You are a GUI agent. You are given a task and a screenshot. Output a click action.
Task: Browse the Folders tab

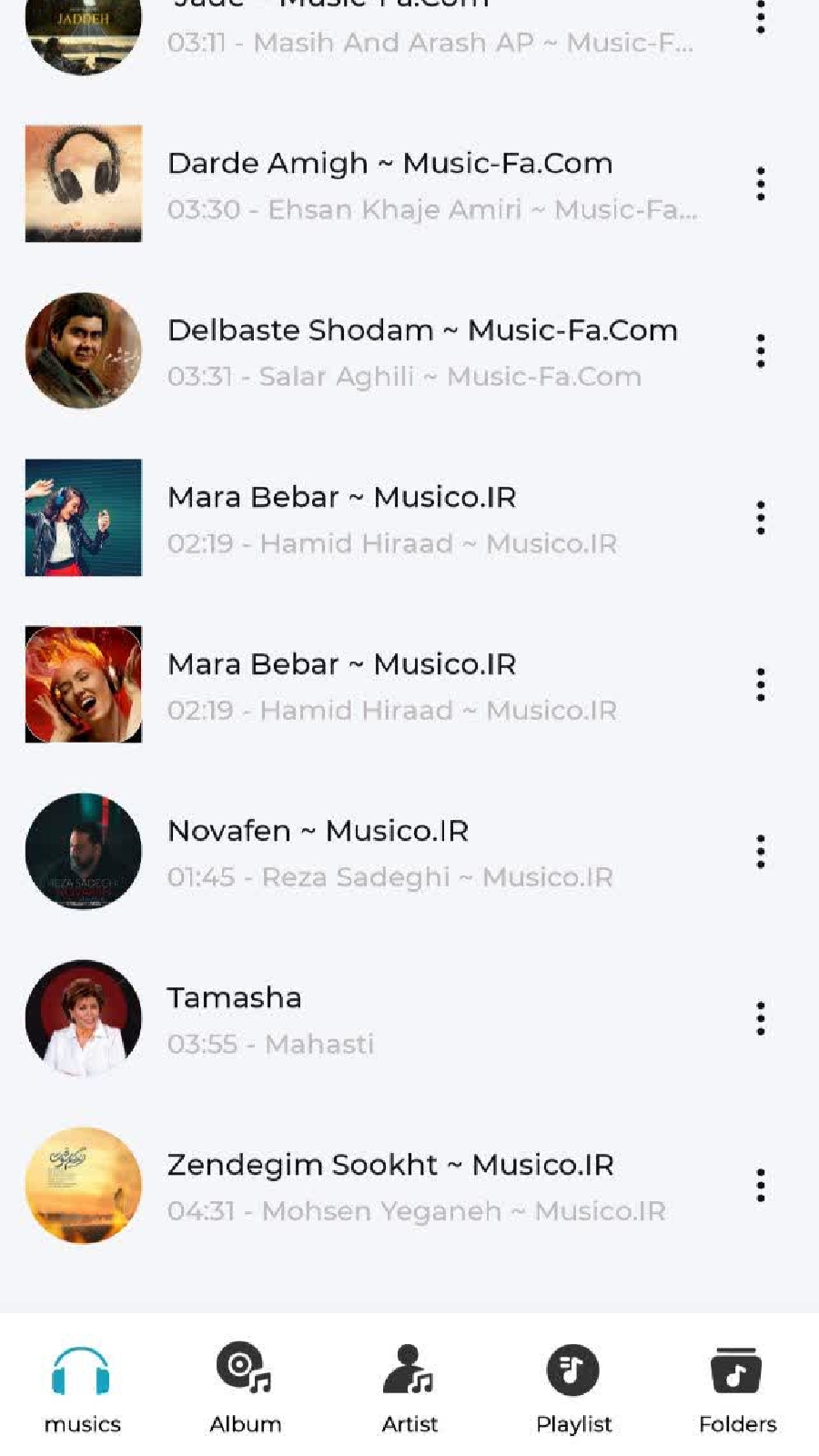point(737,1389)
